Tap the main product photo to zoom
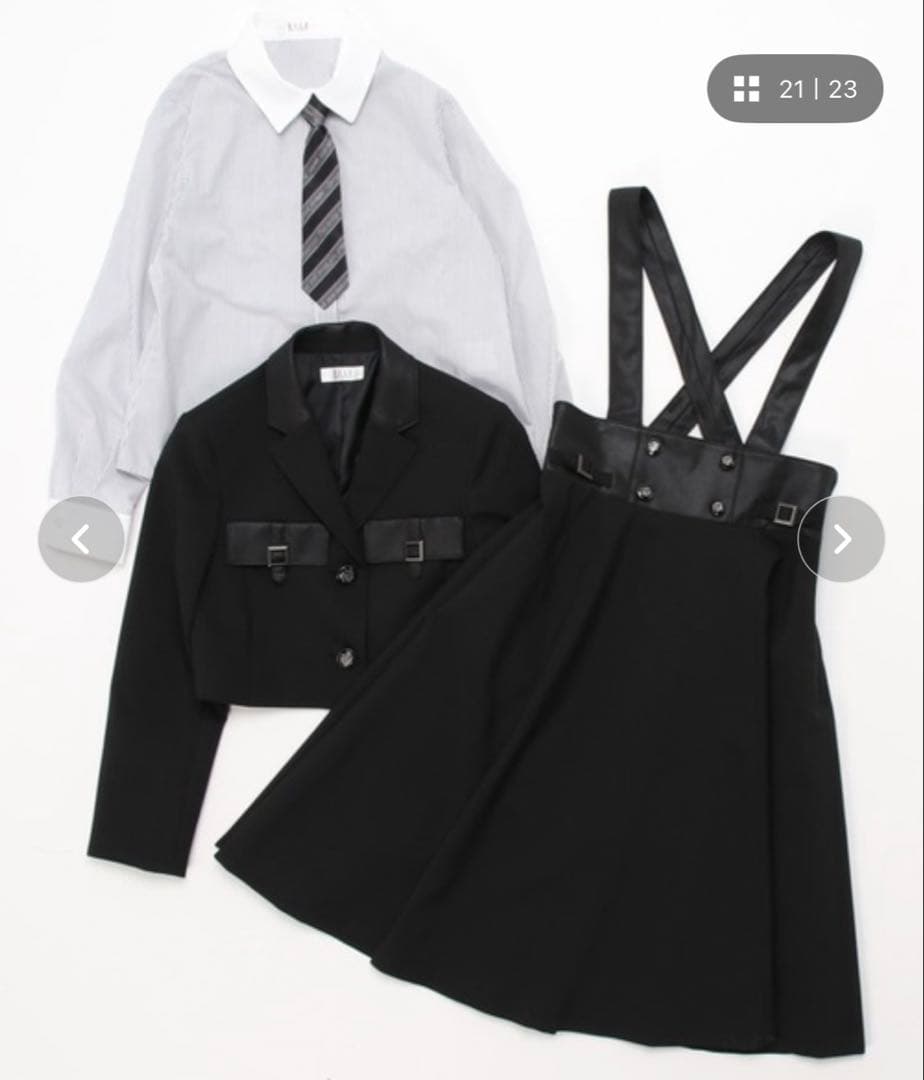Screen dimensions: 924x1080 460,540
